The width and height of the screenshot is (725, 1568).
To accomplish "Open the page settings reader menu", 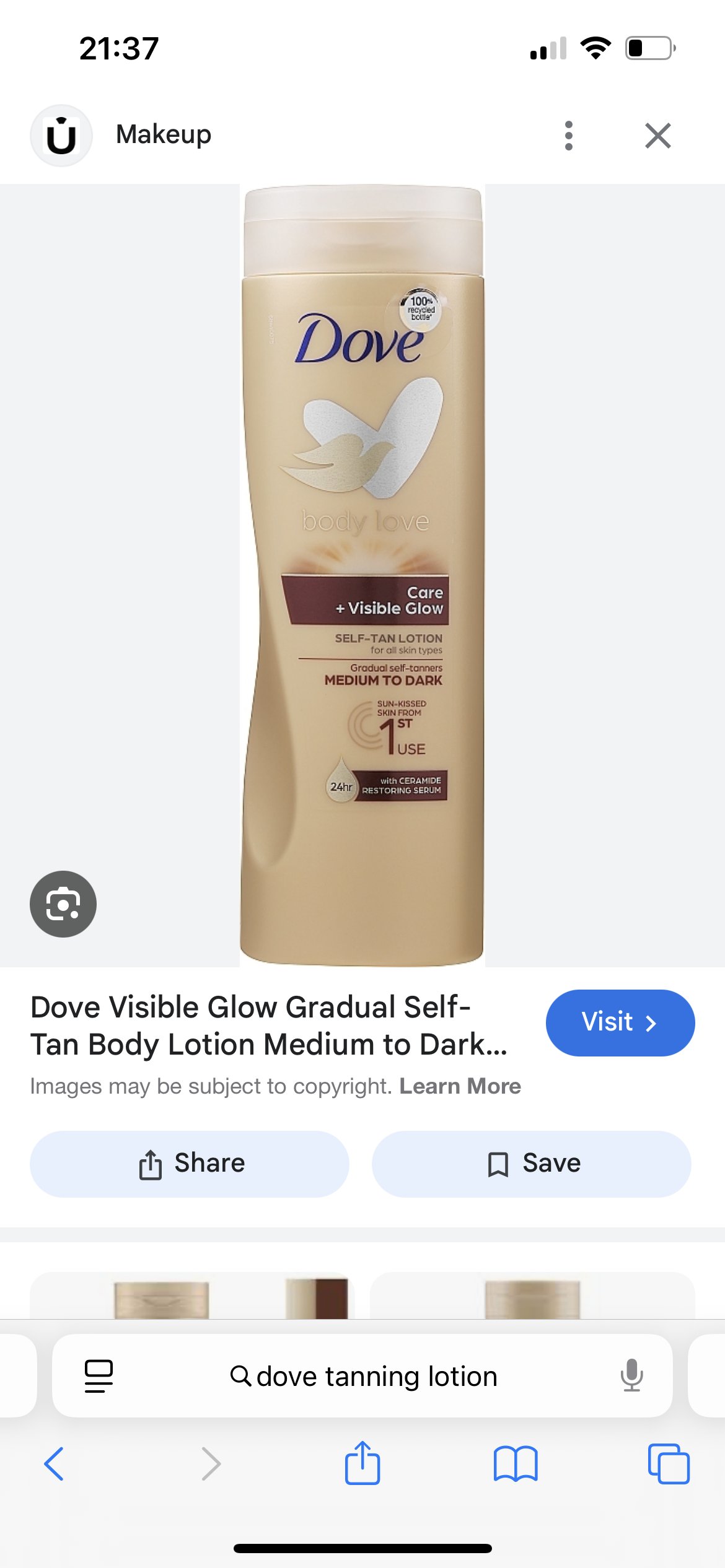I will pos(99,1376).
